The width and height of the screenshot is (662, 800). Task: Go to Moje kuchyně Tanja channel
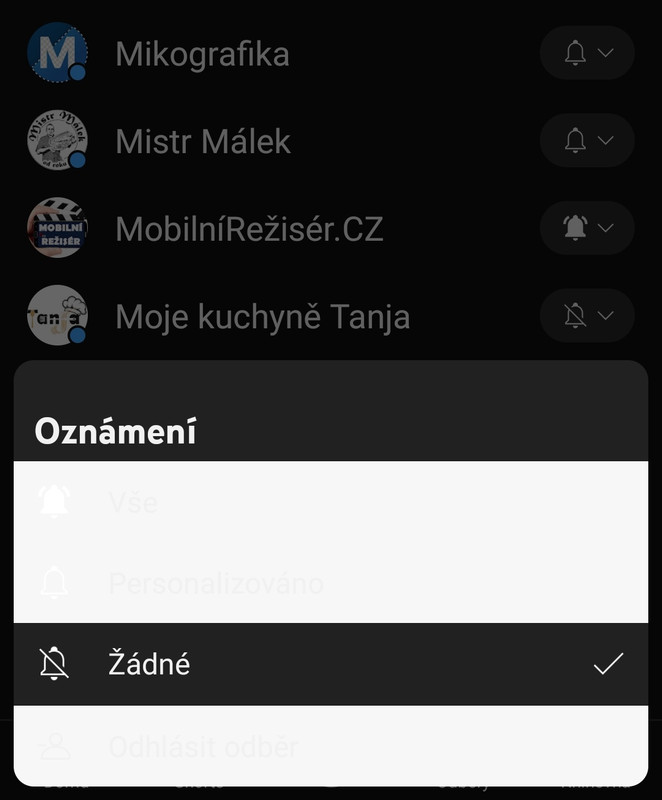click(x=263, y=316)
